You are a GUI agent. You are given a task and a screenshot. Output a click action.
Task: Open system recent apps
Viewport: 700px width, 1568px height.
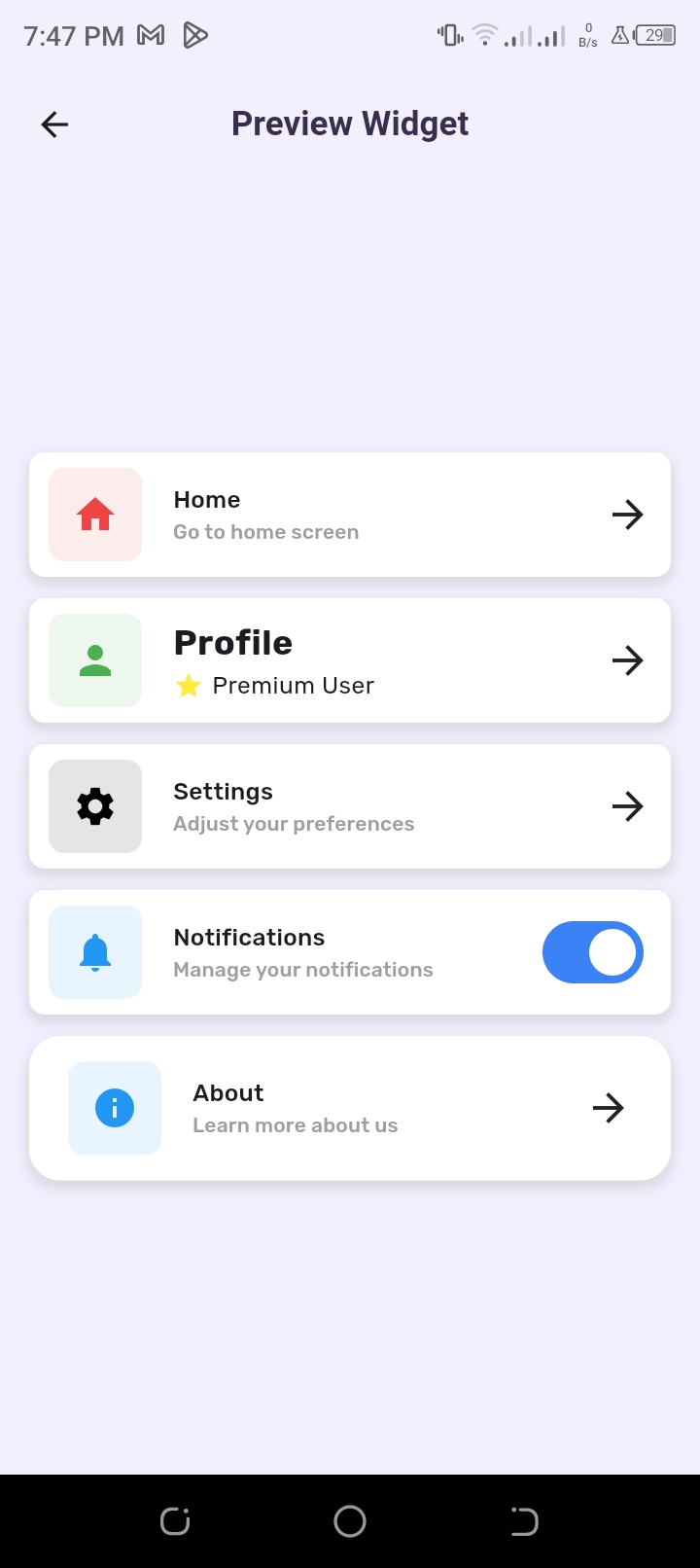[x=175, y=1521]
